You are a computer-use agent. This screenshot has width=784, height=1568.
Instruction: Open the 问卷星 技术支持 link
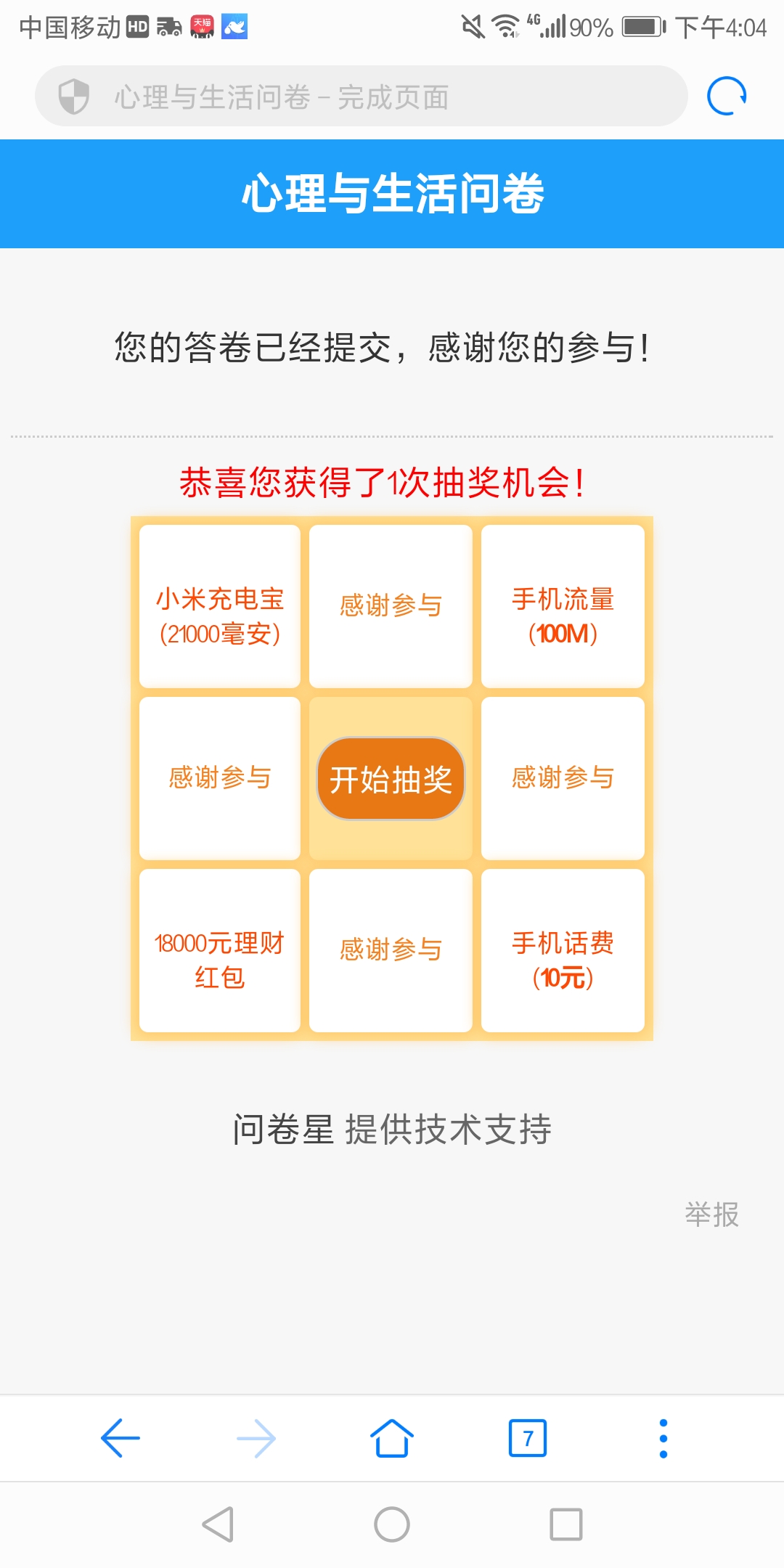coord(392,1130)
